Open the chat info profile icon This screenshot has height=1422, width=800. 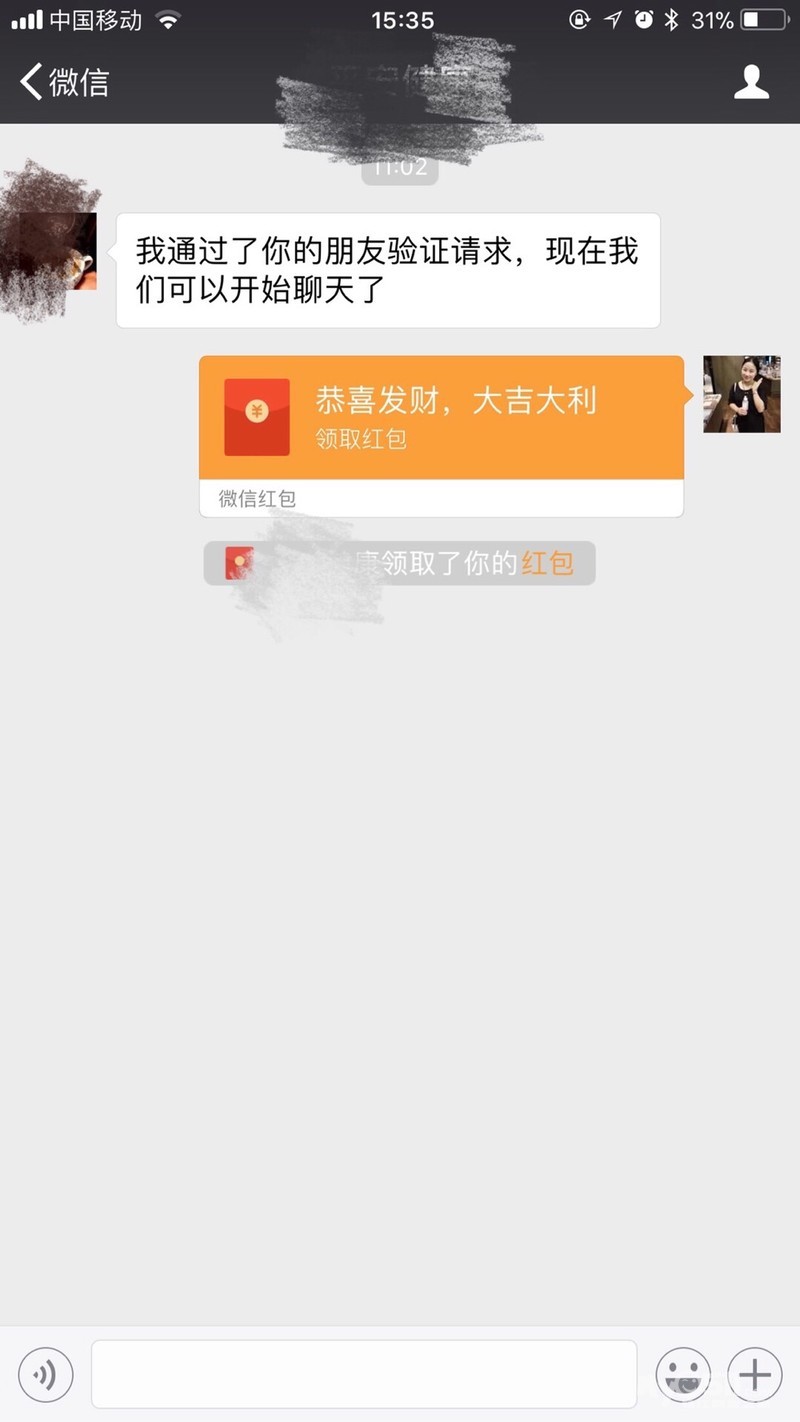tap(751, 82)
